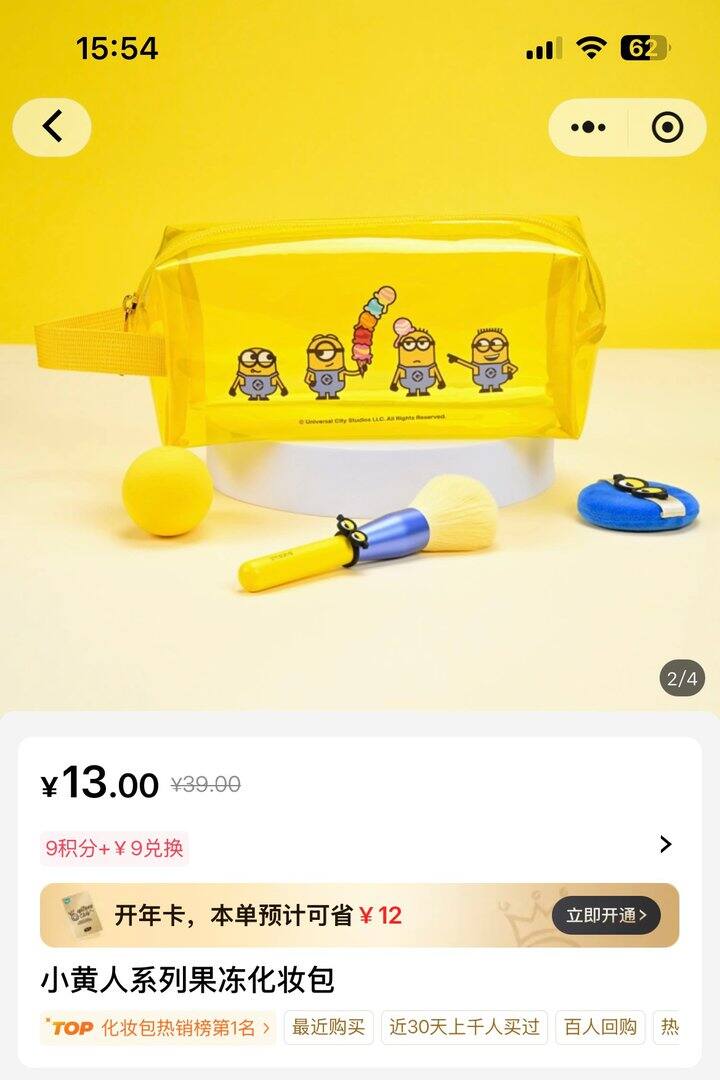Open the three-dot more menu
The image size is (720, 1080).
(588, 127)
